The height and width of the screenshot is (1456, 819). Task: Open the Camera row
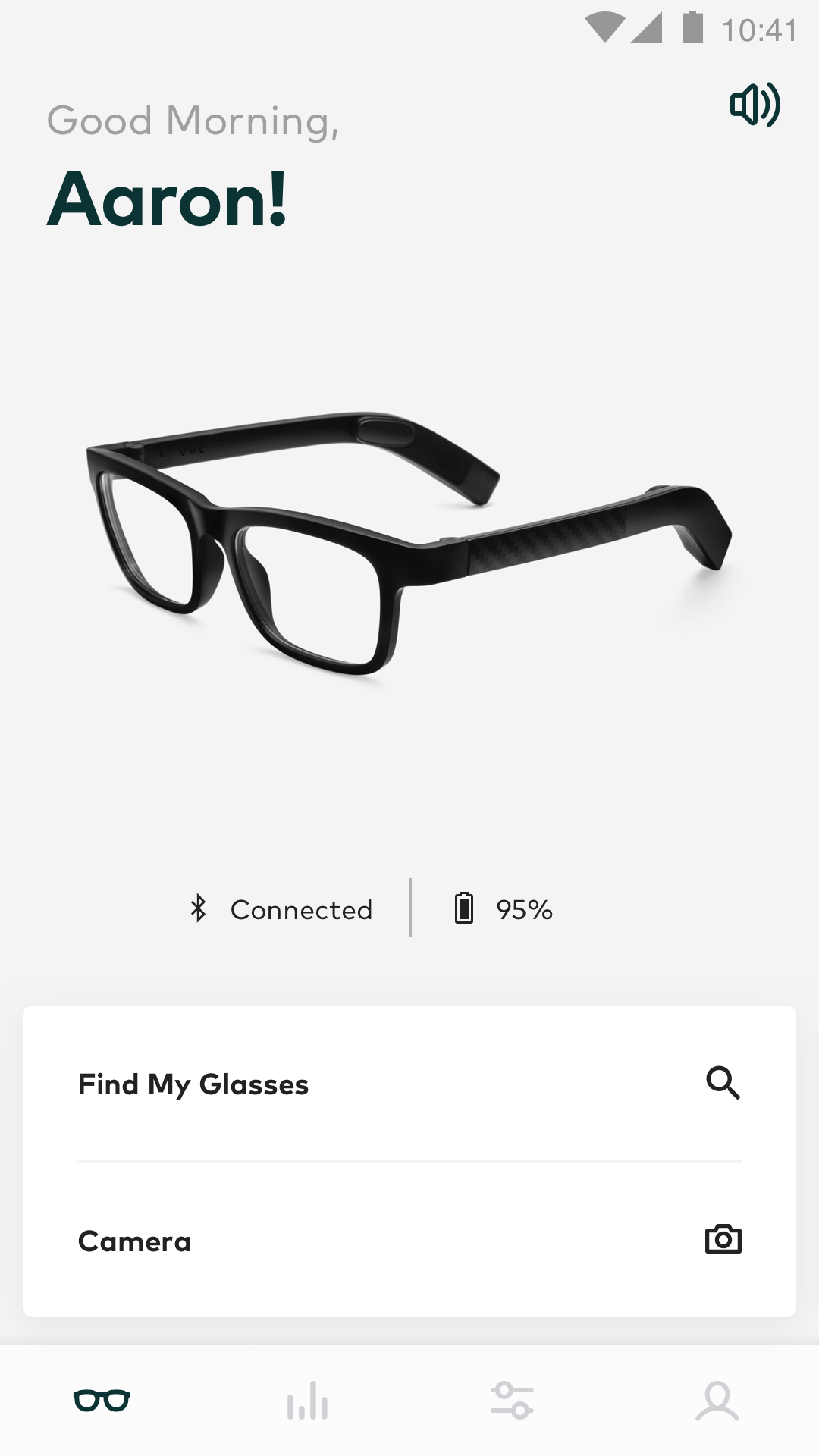pos(409,1240)
